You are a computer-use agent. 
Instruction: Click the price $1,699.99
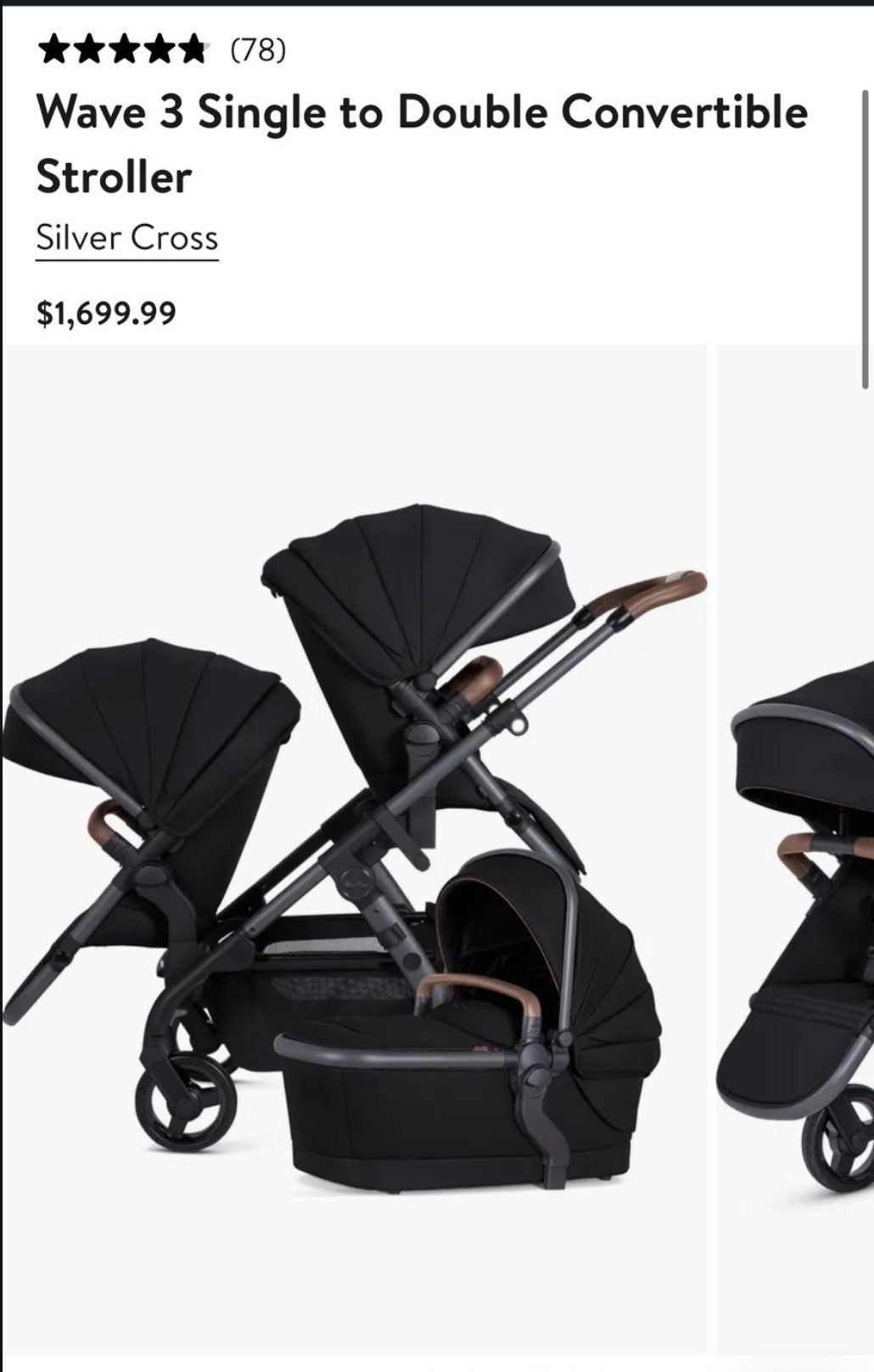pos(105,312)
